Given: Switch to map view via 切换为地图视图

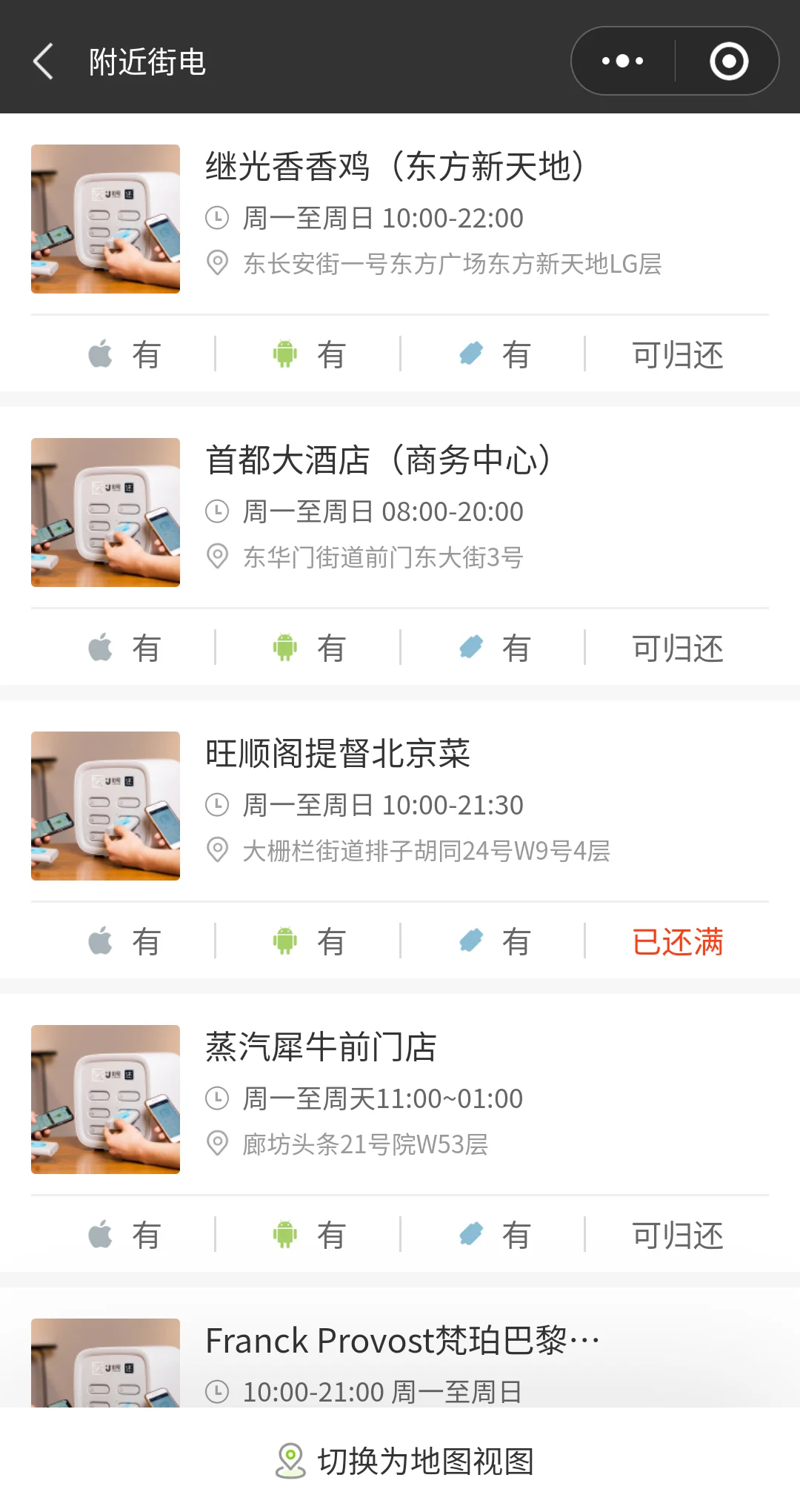Looking at the screenshot, I should [x=404, y=1461].
